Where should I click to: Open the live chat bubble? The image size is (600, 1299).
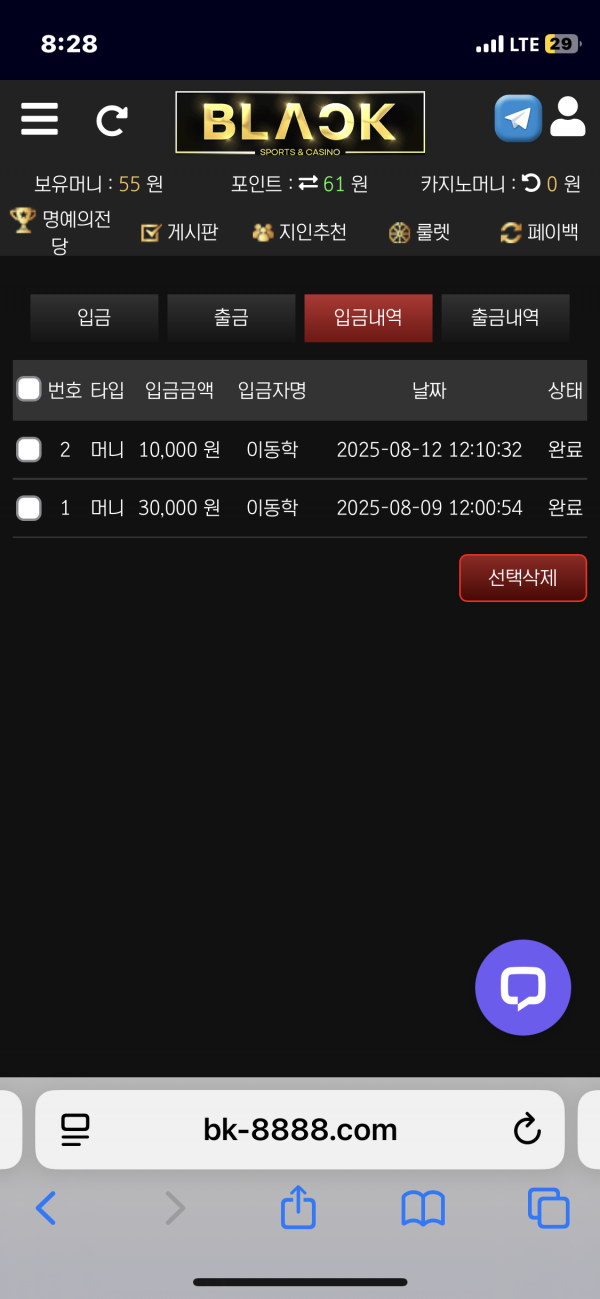pos(522,987)
